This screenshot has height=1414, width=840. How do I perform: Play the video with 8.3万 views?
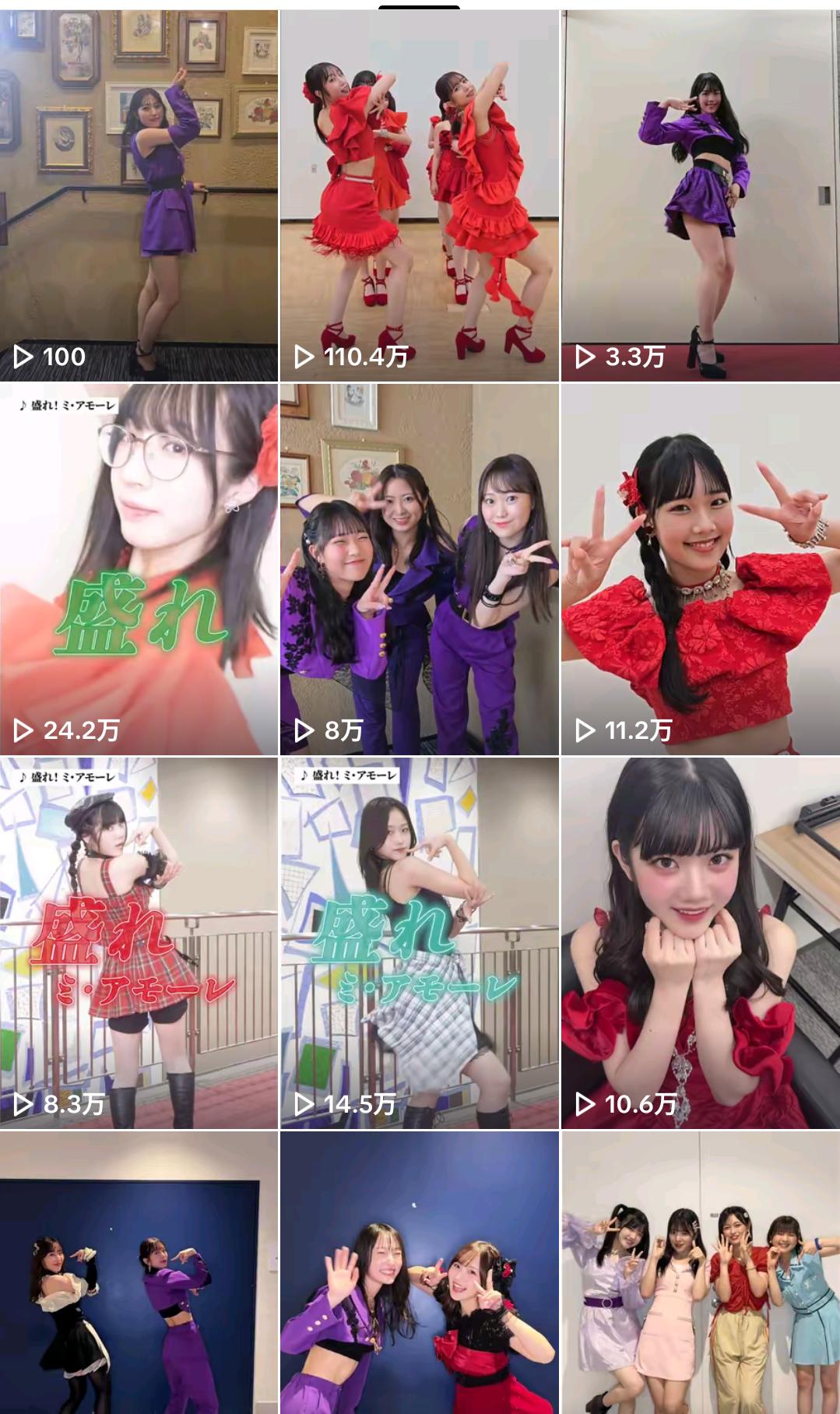coord(139,942)
